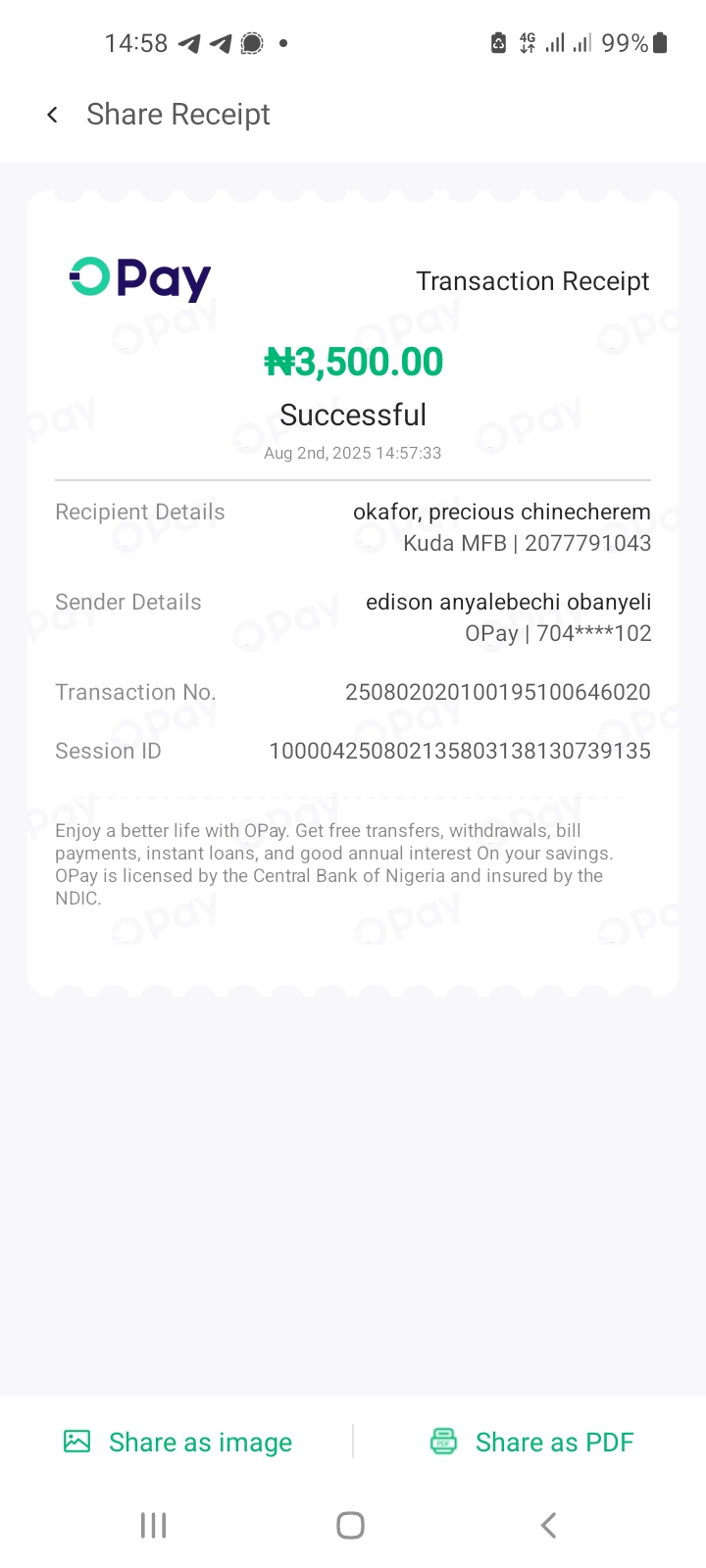Open recent apps from navigation bar

click(x=154, y=1525)
